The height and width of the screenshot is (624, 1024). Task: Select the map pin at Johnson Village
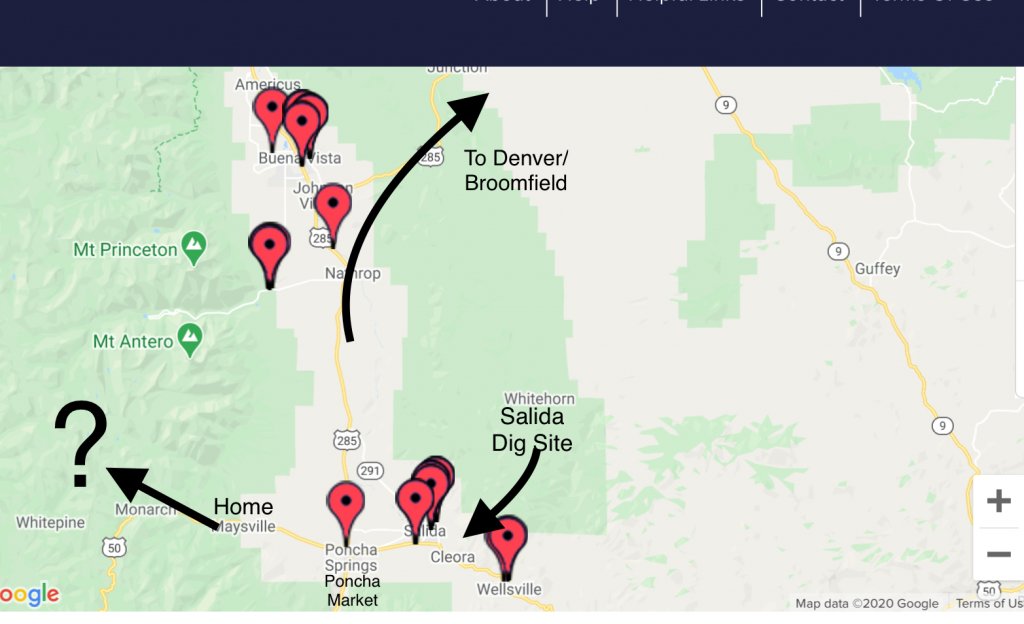tap(332, 209)
